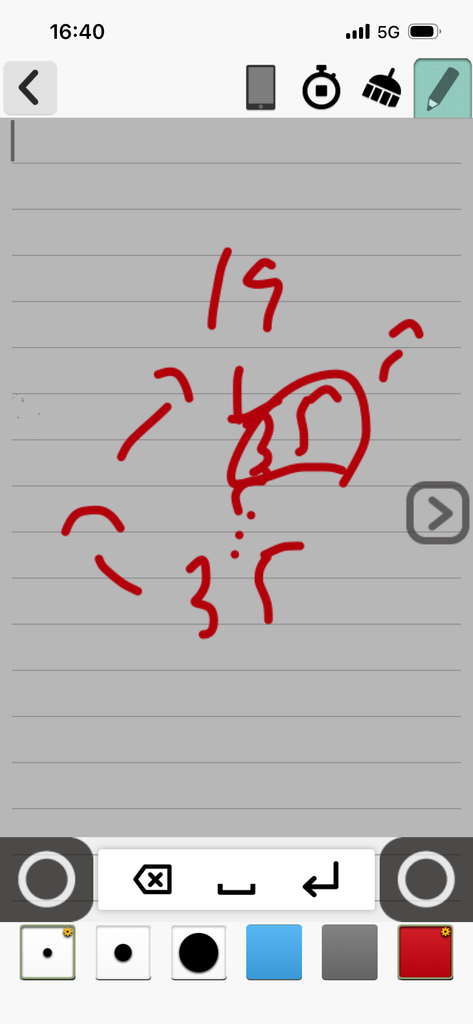Select the largest pen size
473x1024 pixels.
tap(199, 952)
